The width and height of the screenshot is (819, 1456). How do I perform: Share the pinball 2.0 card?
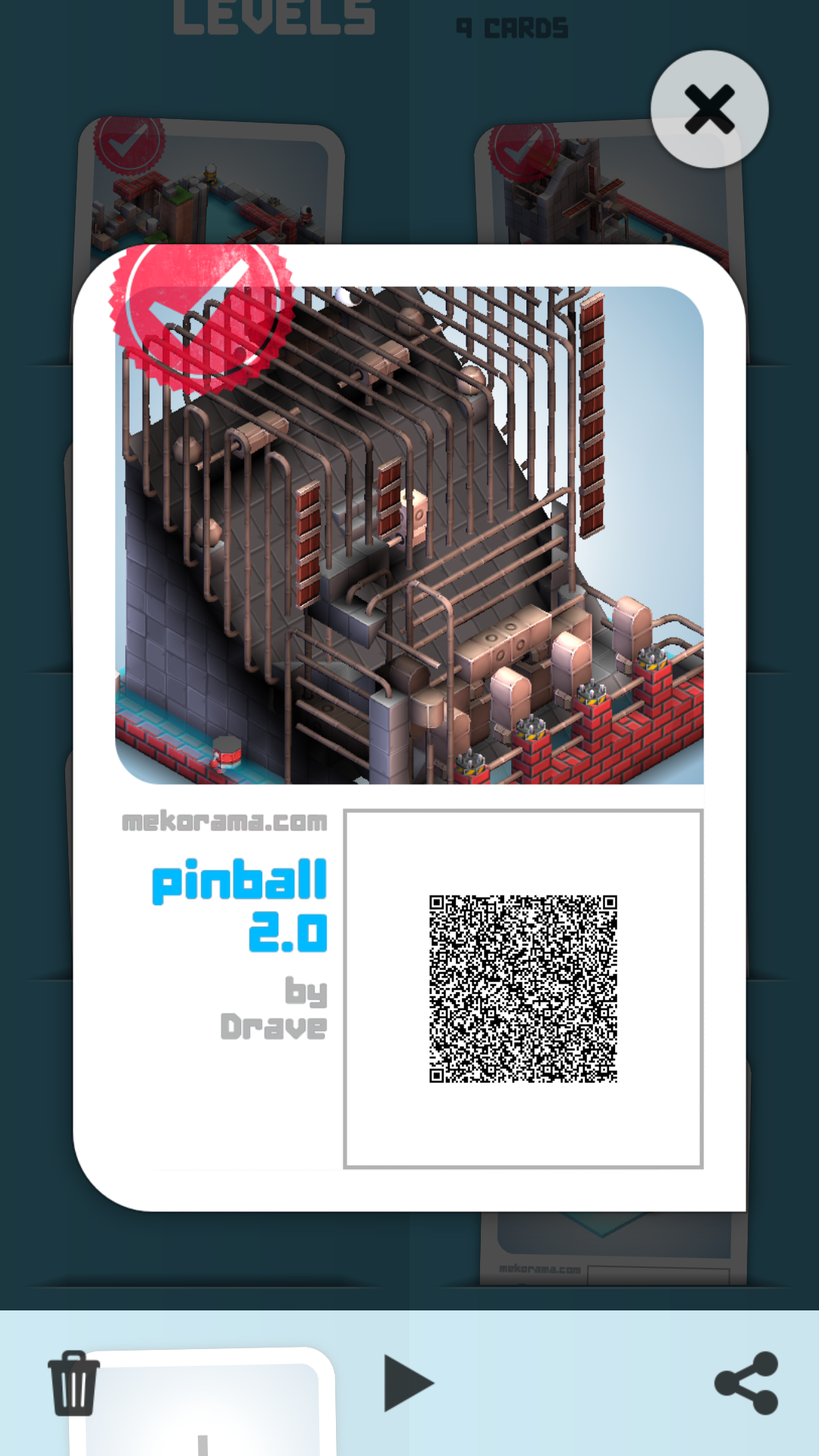coord(747,1383)
